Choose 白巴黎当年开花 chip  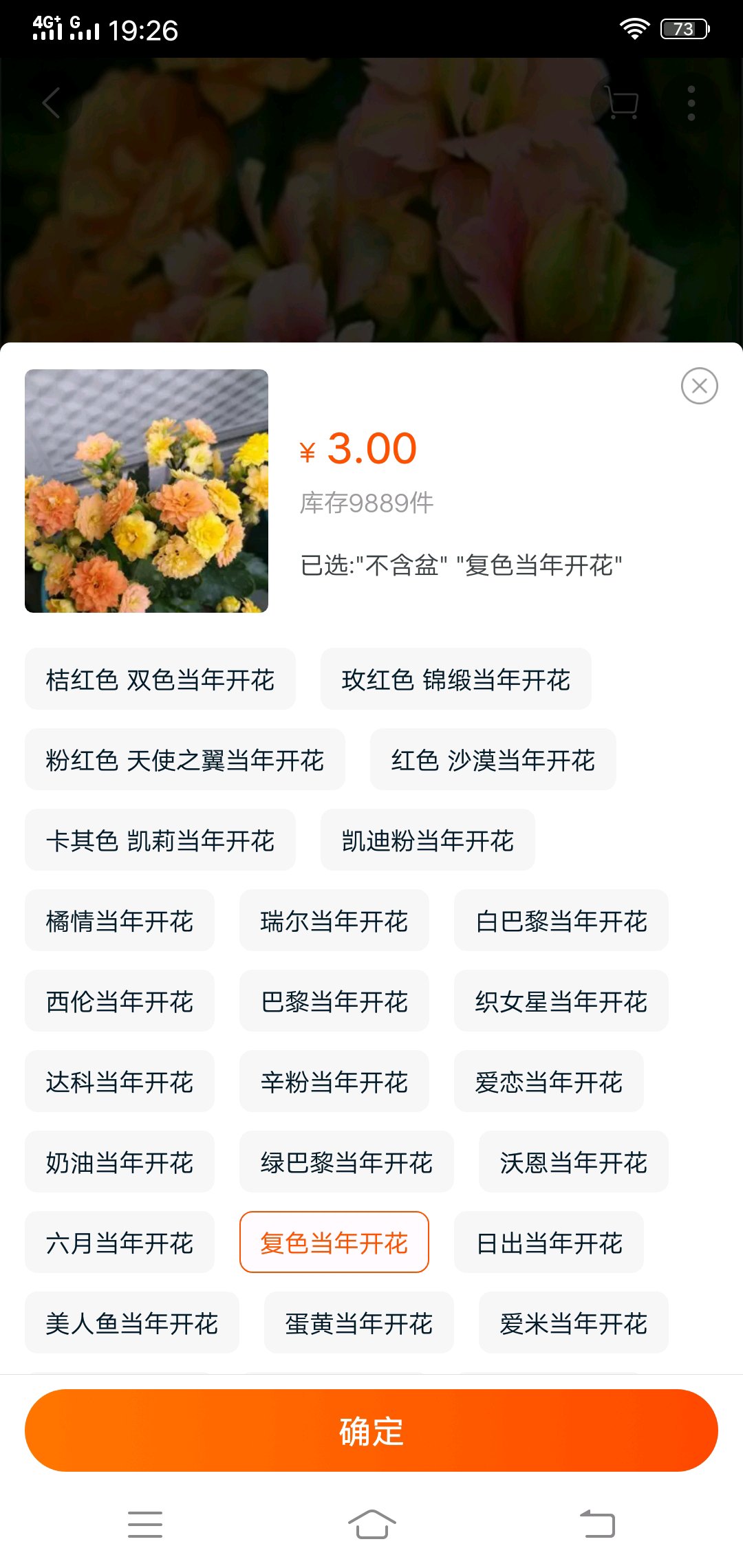tap(561, 921)
